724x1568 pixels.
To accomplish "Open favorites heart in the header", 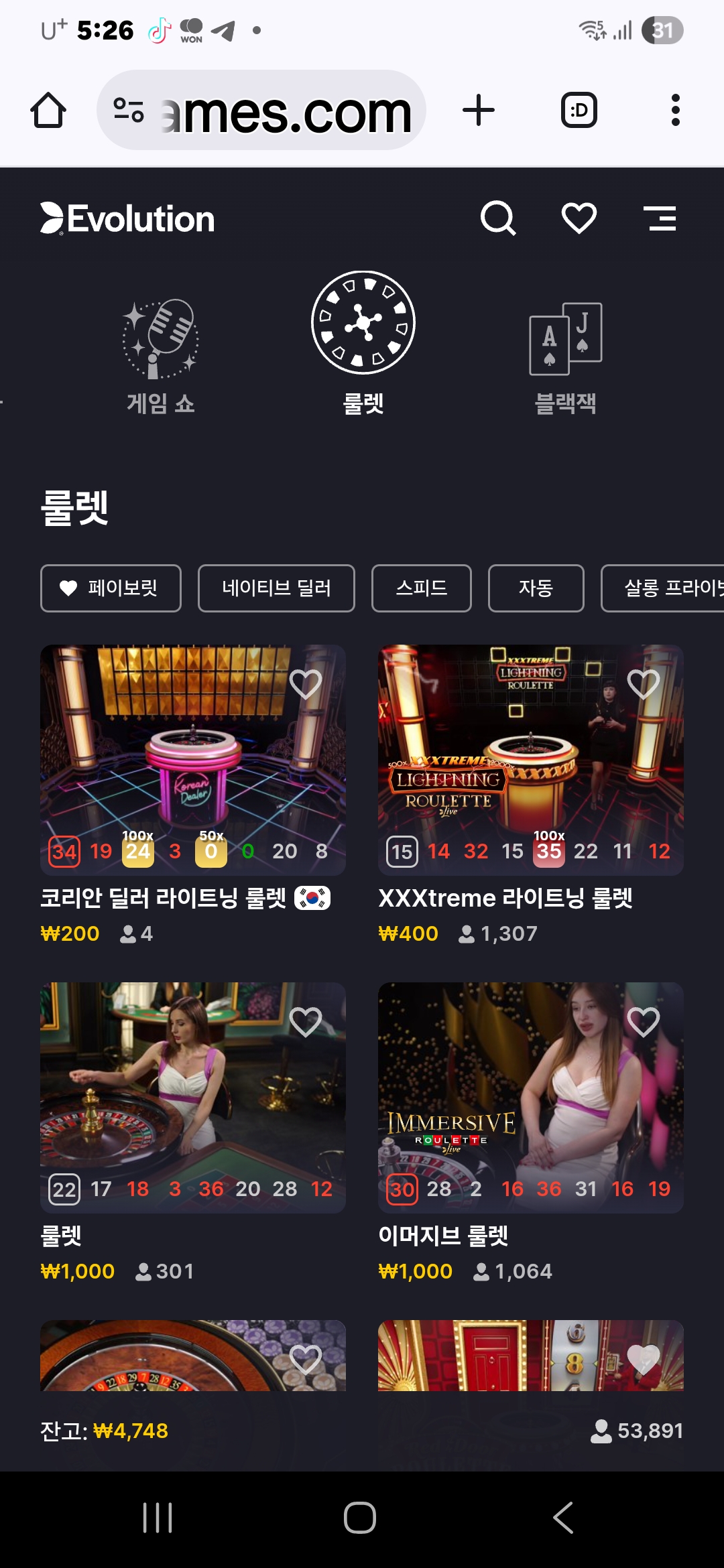I will click(579, 218).
